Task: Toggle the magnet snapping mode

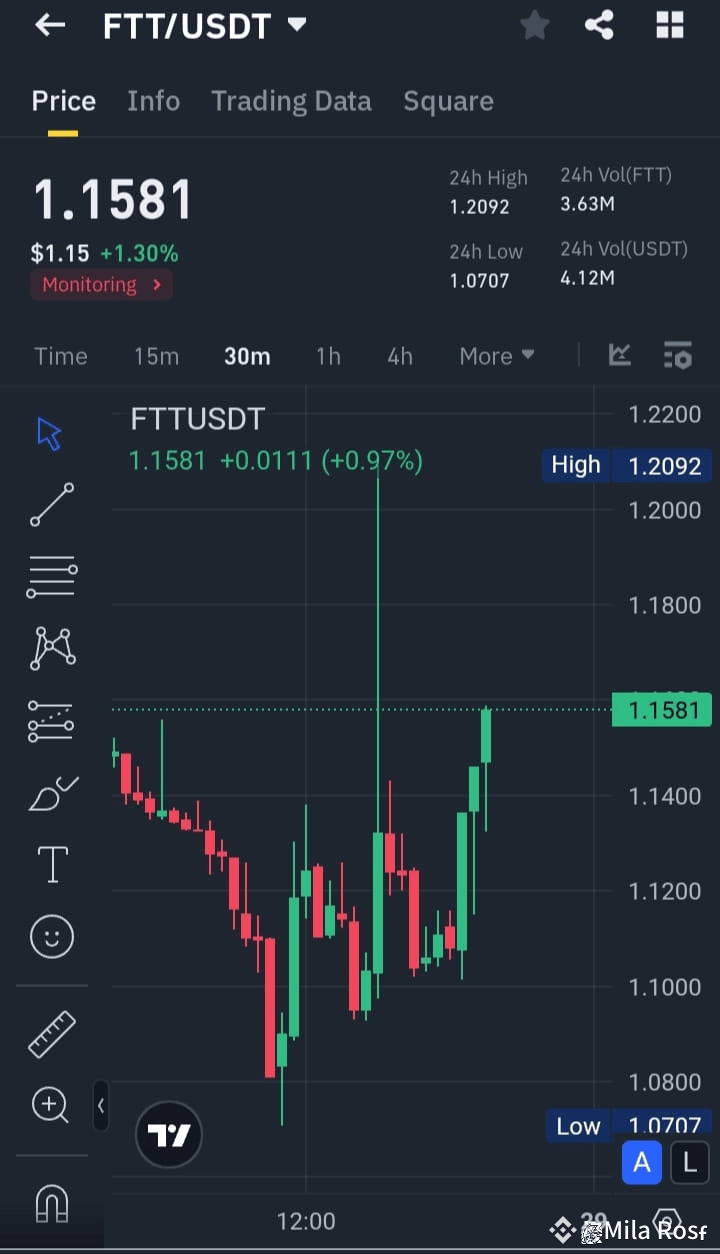Action: pos(51,1202)
